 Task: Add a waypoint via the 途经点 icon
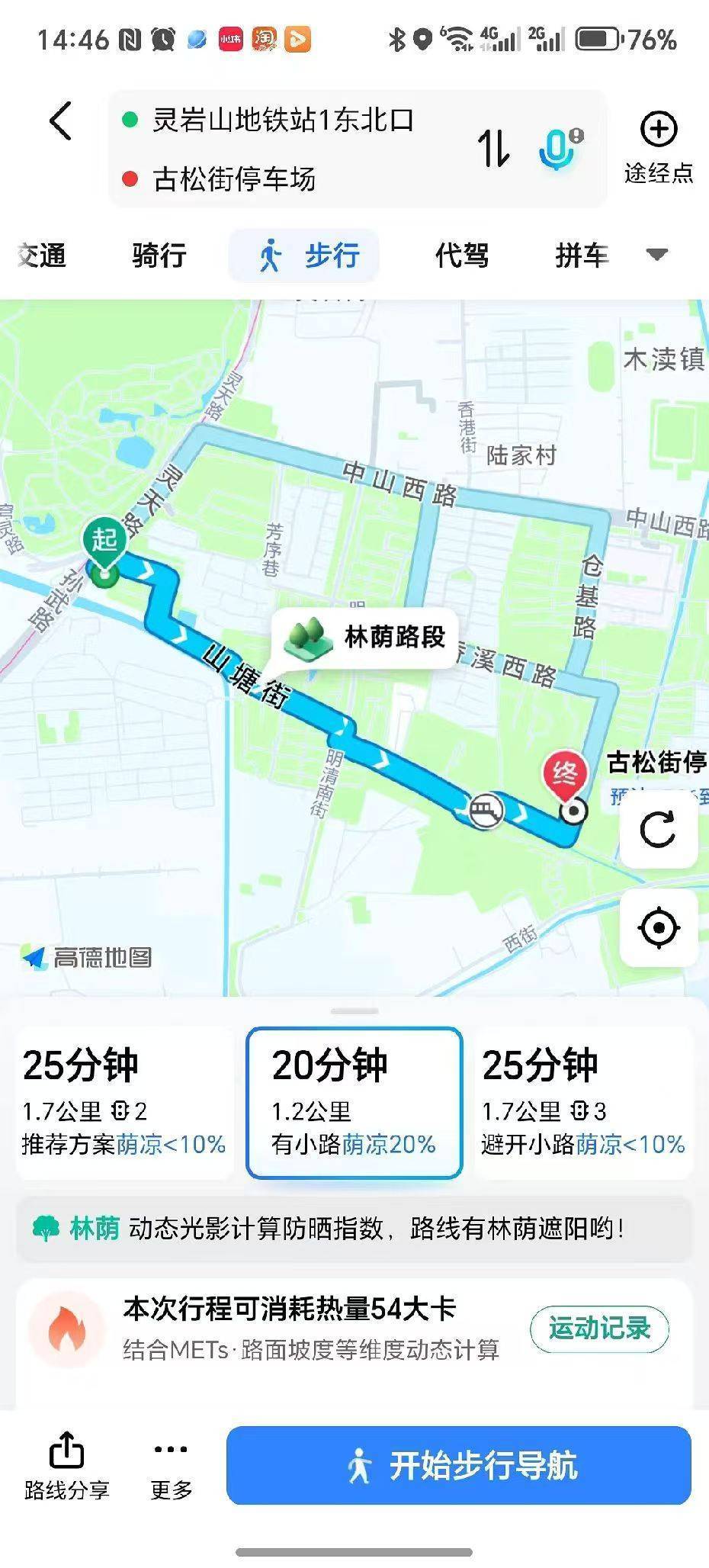tap(657, 130)
